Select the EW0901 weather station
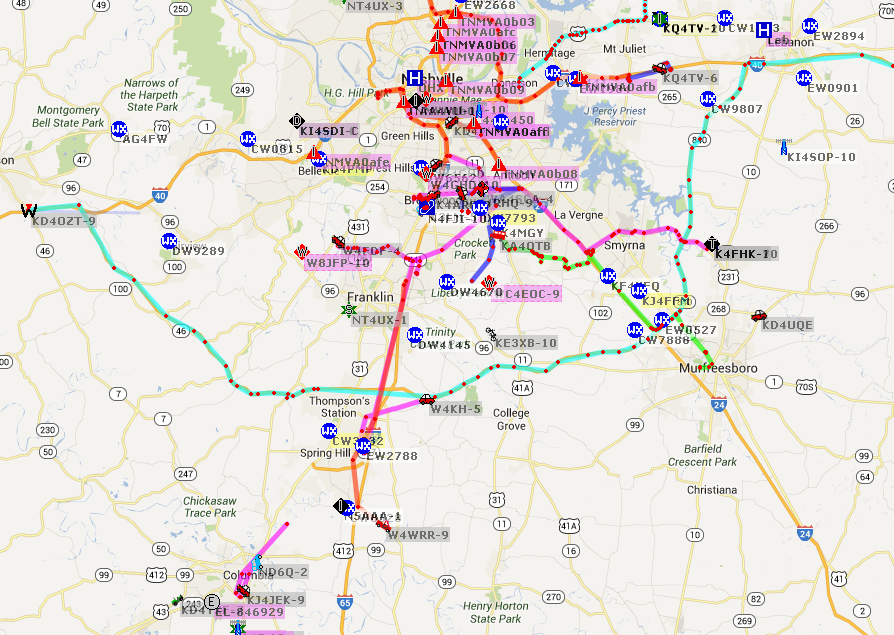Screen dimensions: 894x635 pyautogui.click(x=804, y=77)
